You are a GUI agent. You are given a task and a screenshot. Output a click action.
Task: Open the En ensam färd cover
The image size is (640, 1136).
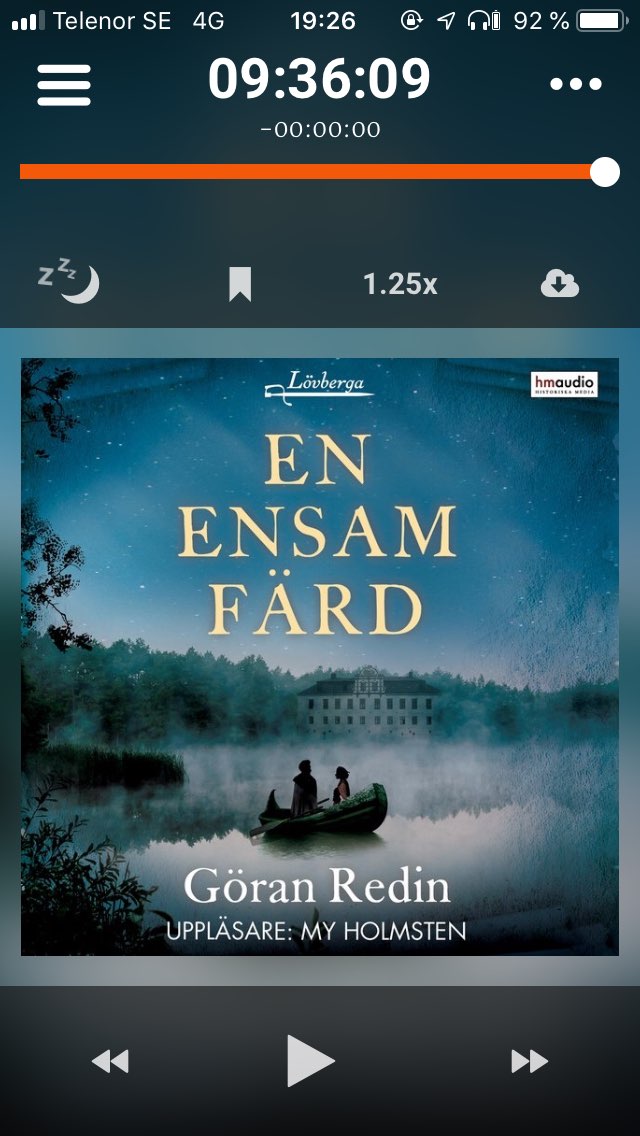[320, 656]
